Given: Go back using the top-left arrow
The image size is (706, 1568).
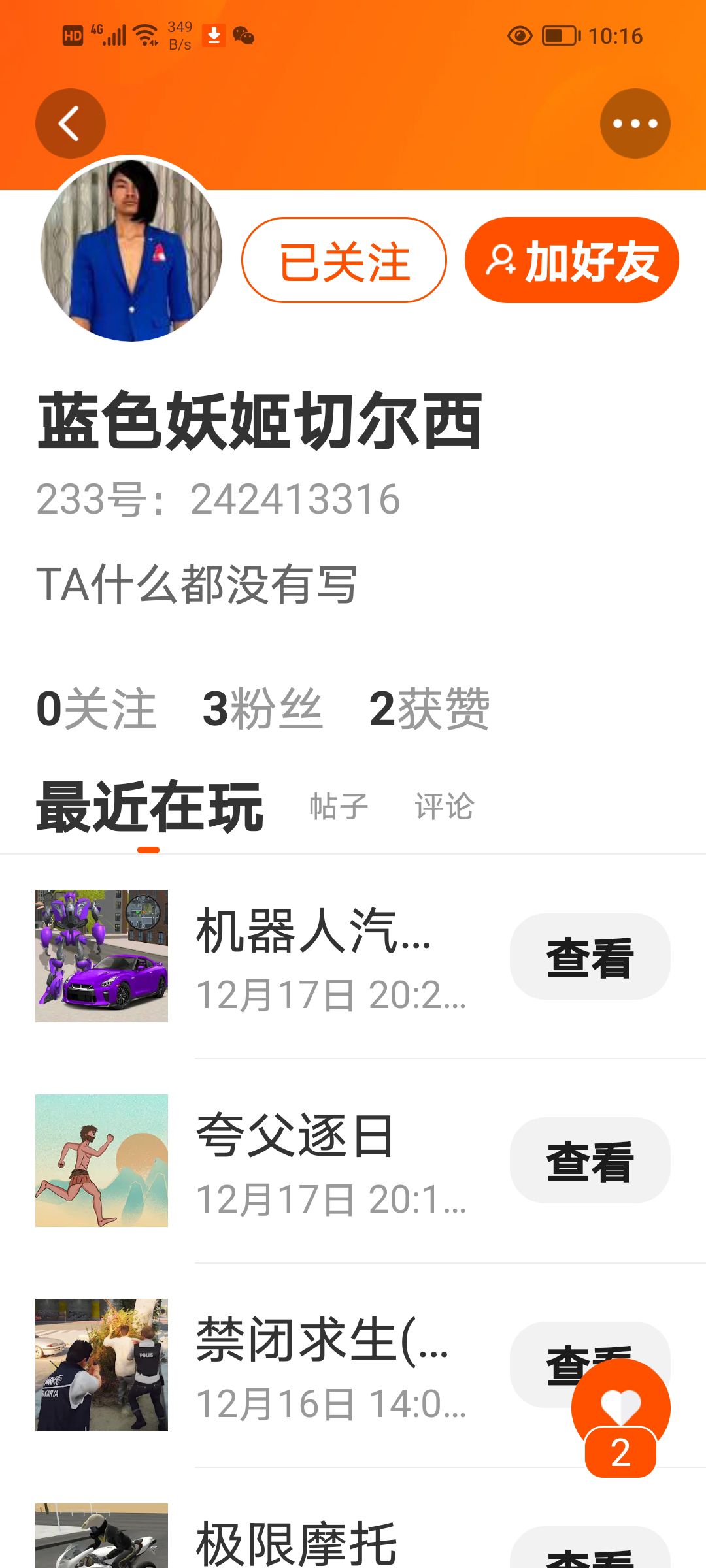Looking at the screenshot, I should 70,123.
